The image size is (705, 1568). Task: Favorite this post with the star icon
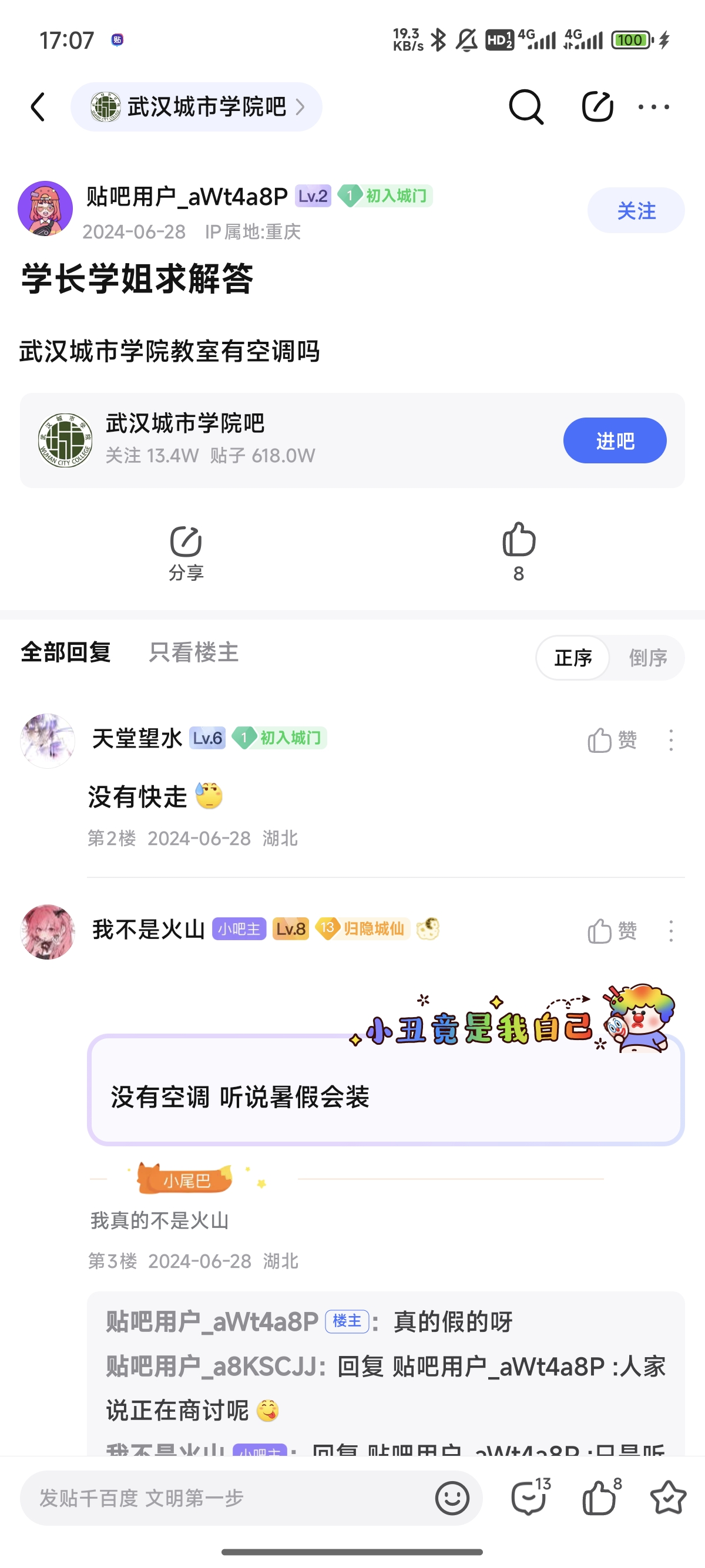coord(668,1498)
